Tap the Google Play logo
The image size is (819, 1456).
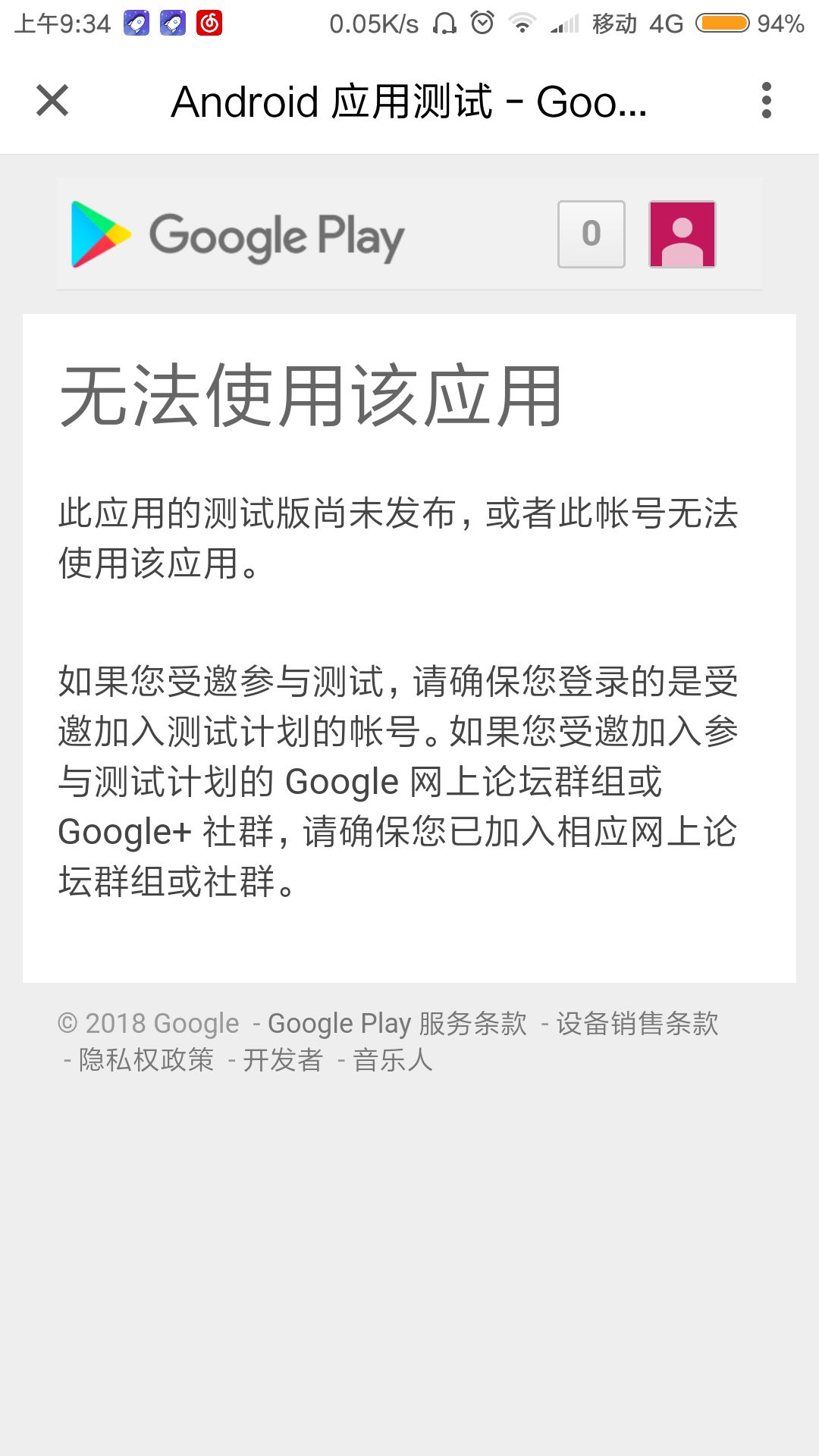click(x=237, y=235)
